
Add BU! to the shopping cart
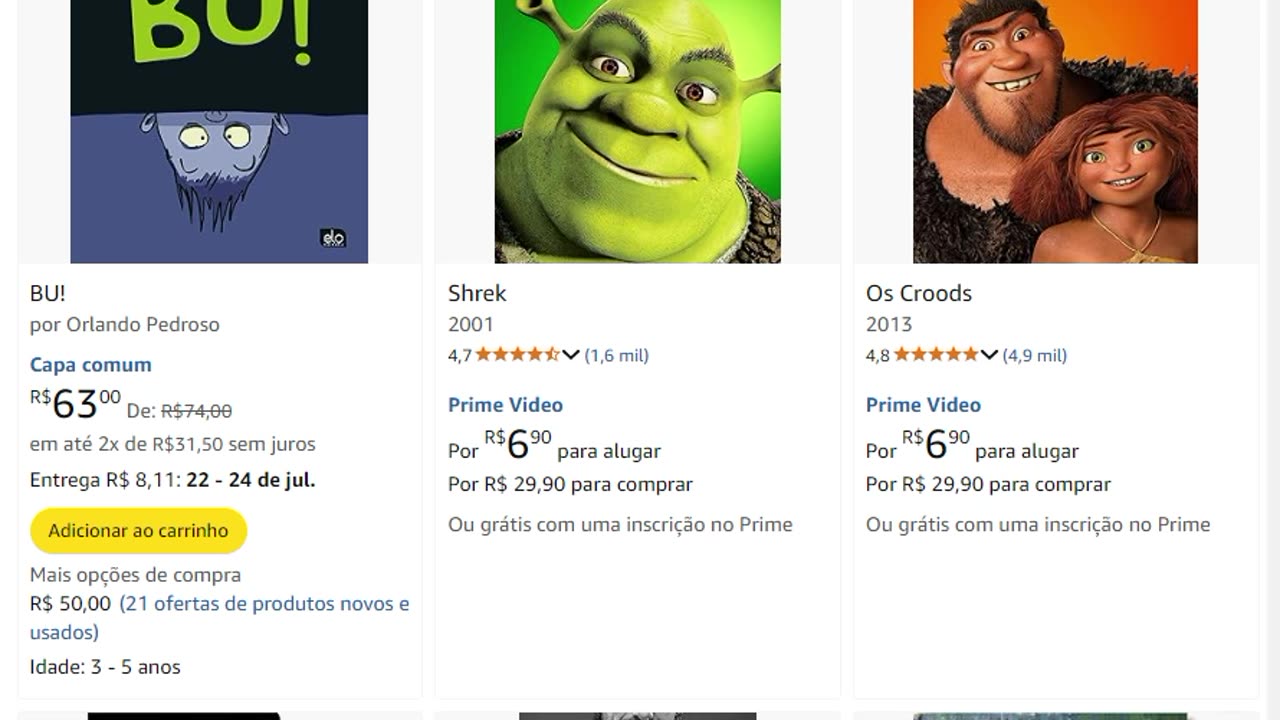138,531
